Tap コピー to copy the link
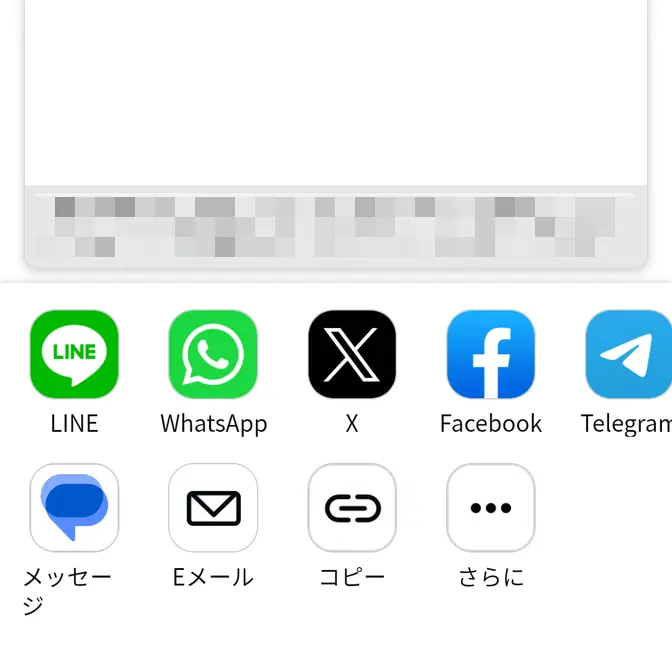The width and height of the screenshot is (672, 672). point(352,508)
